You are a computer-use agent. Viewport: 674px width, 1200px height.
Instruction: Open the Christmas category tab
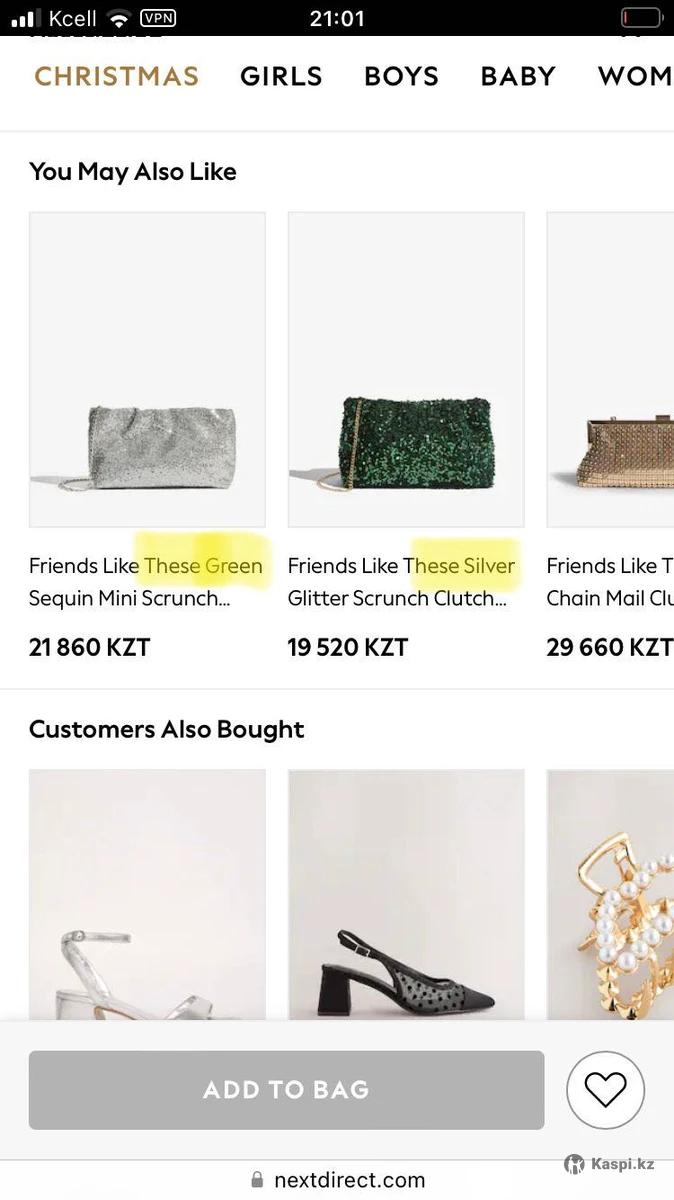click(117, 77)
